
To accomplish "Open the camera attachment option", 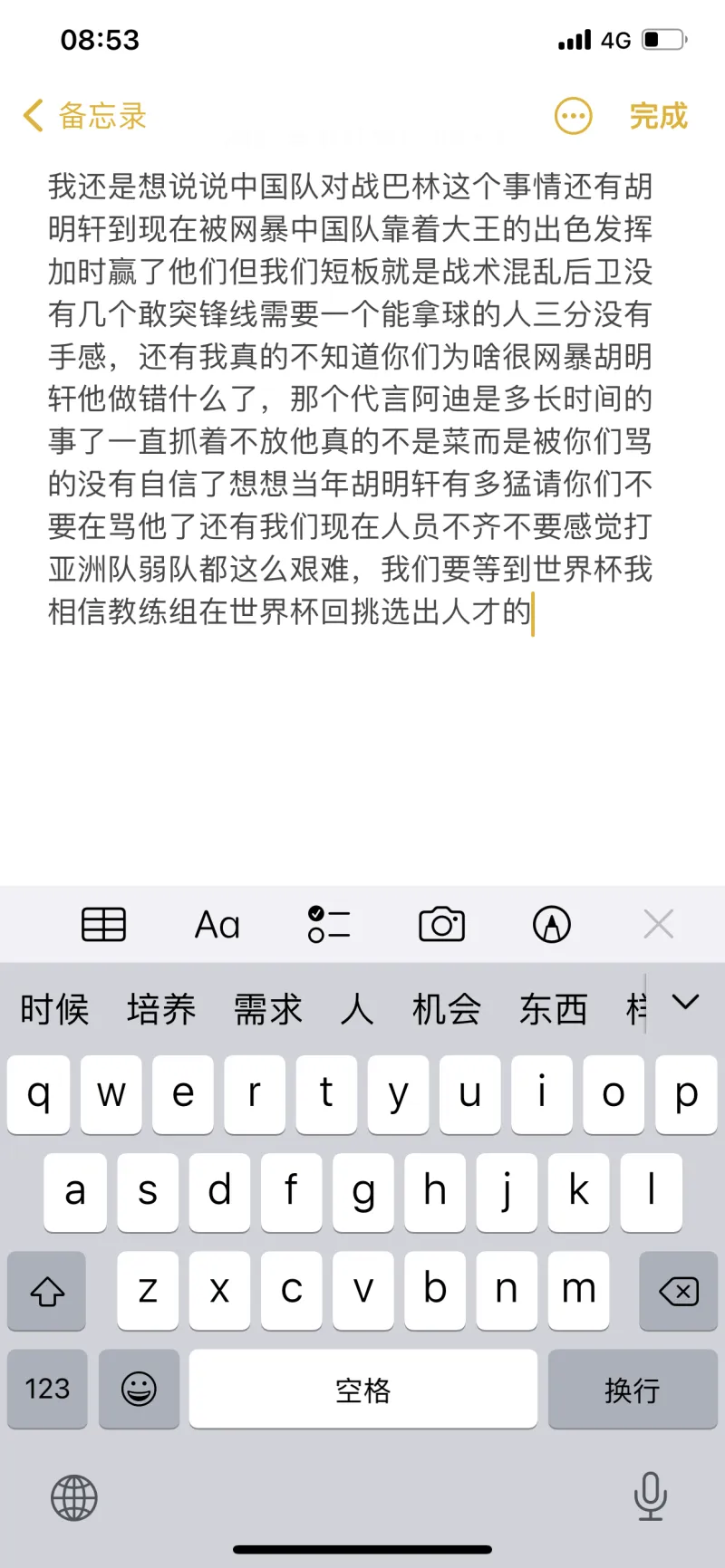I will point(441,924).
